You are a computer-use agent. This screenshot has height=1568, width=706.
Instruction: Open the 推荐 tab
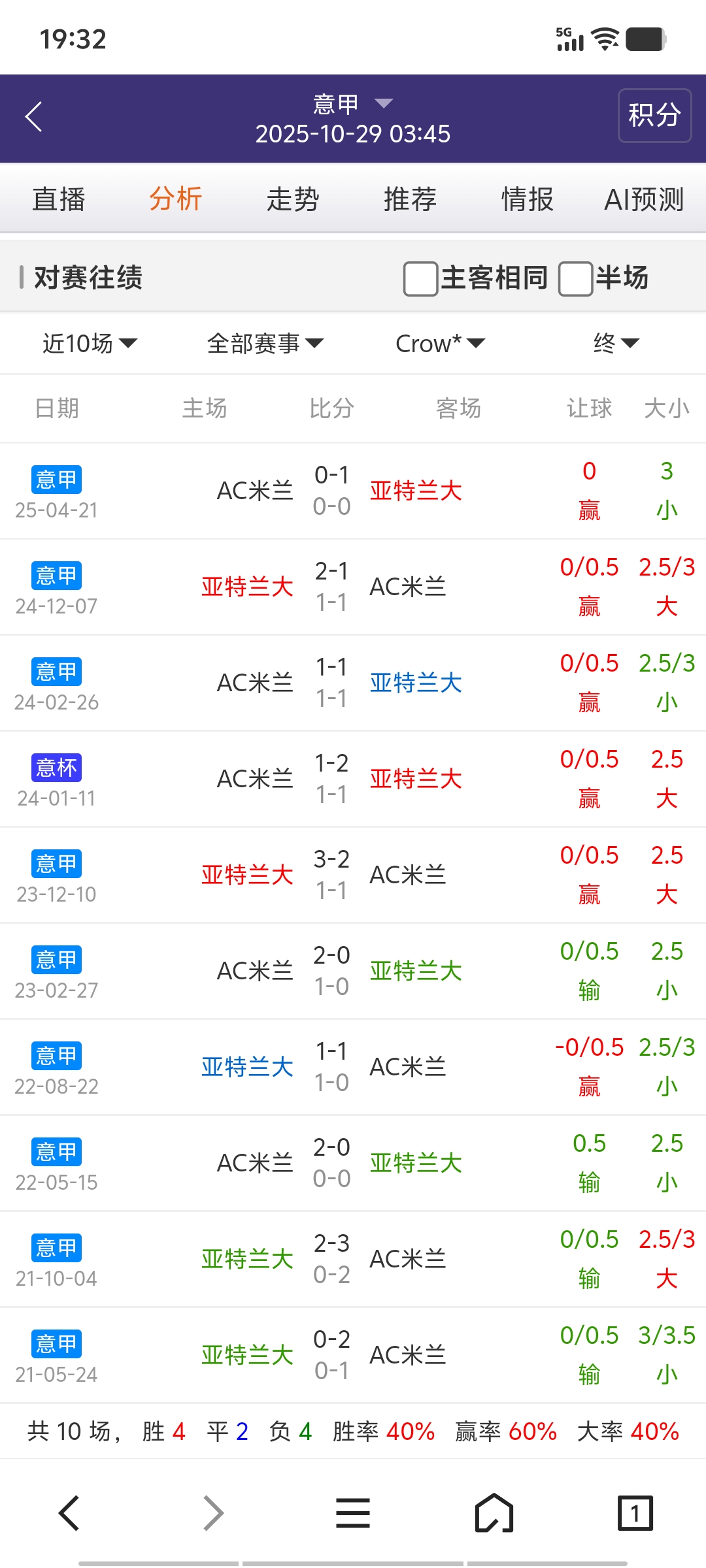point(410,199)
